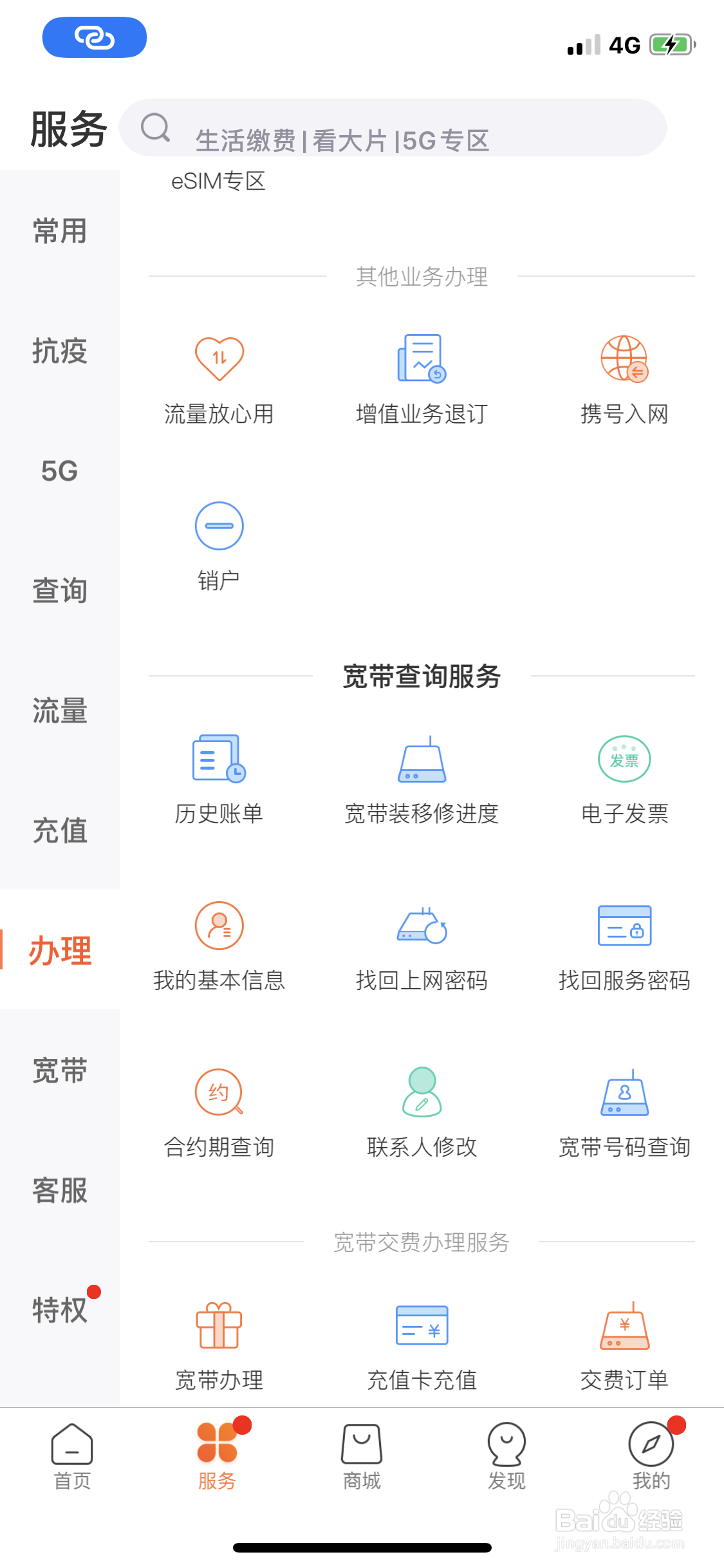Open 找回服务密码
This screenshot has height=1568, width=724.
[624, 947]
